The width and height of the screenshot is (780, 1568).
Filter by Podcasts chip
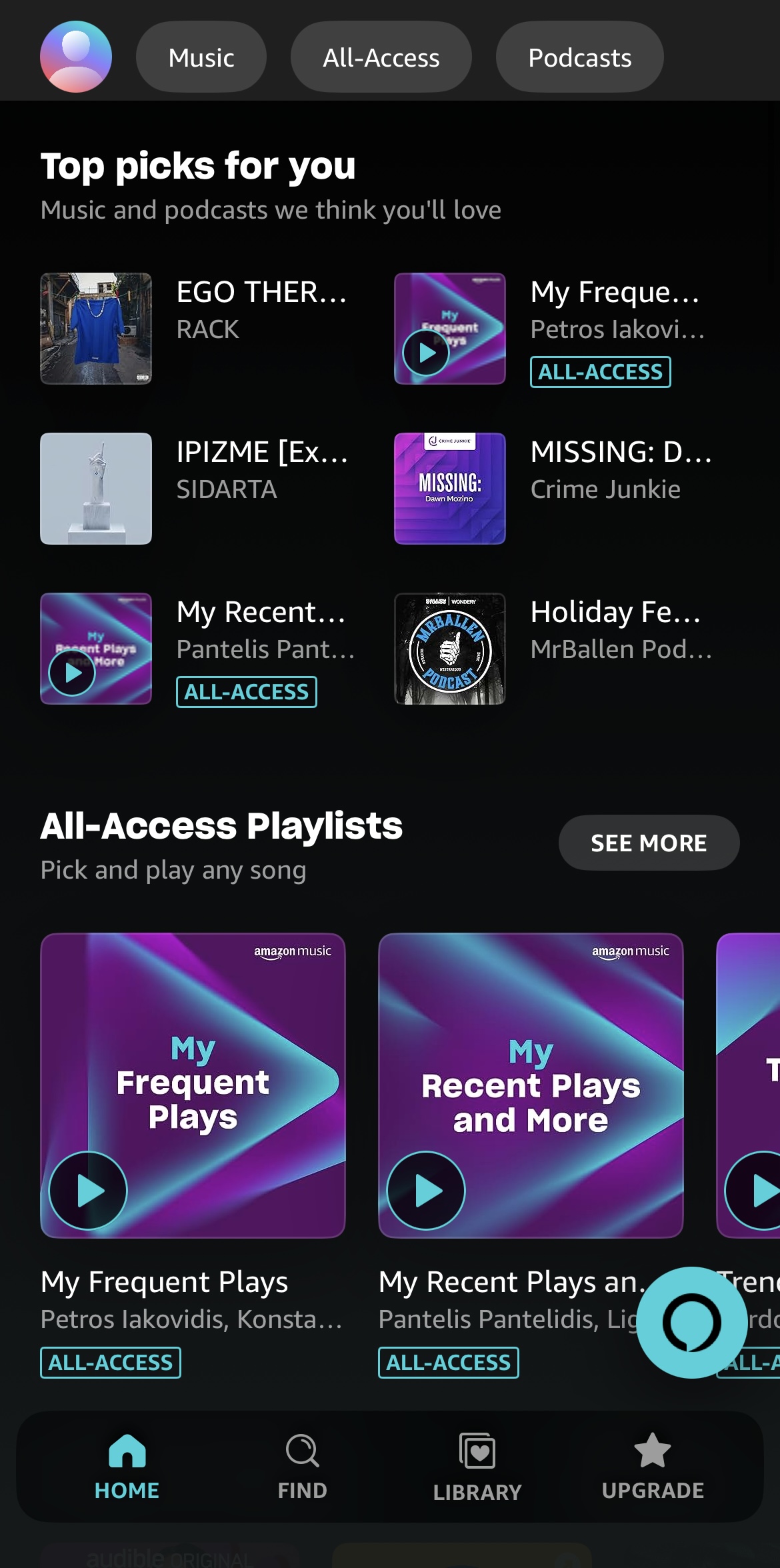point(580,57)
